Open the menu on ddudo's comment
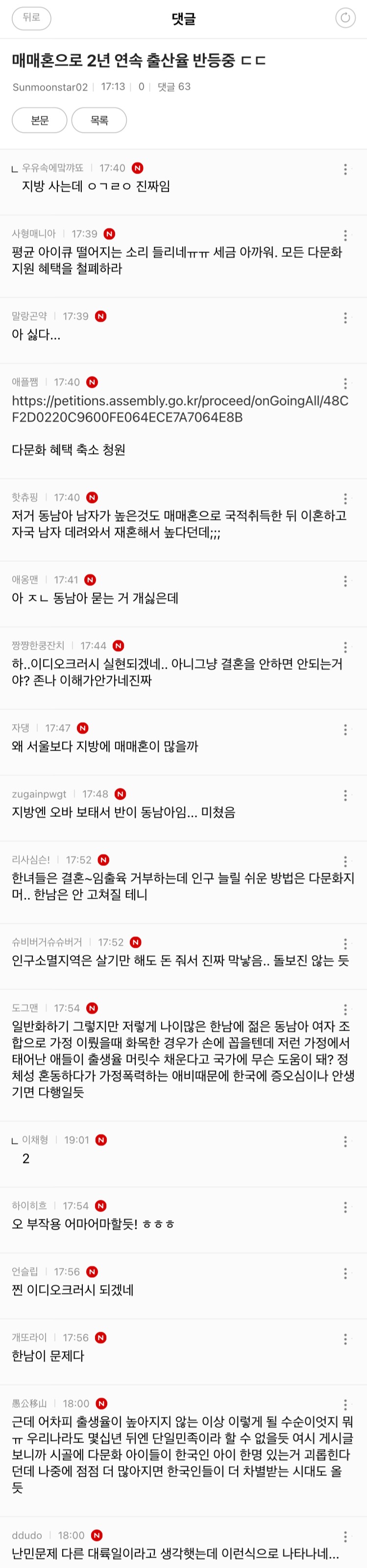367x1568 pixels. [345, 1536]
